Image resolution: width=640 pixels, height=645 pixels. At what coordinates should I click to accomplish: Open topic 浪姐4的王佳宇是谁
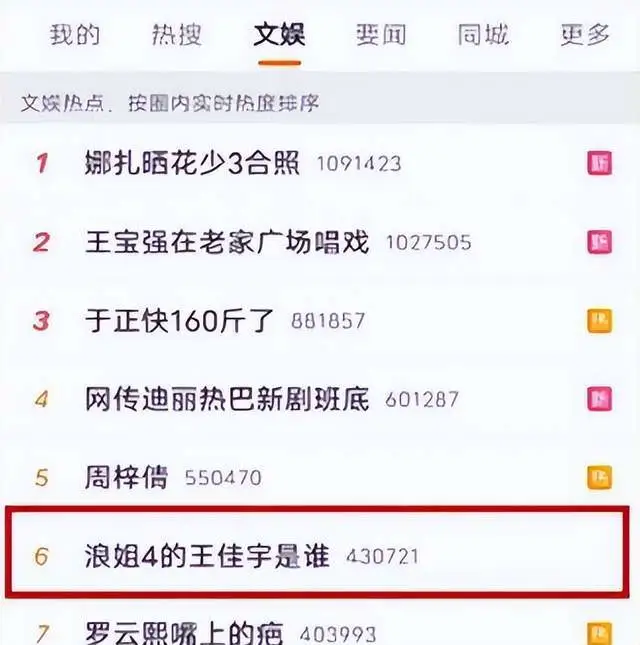click(x=207, y=556)
